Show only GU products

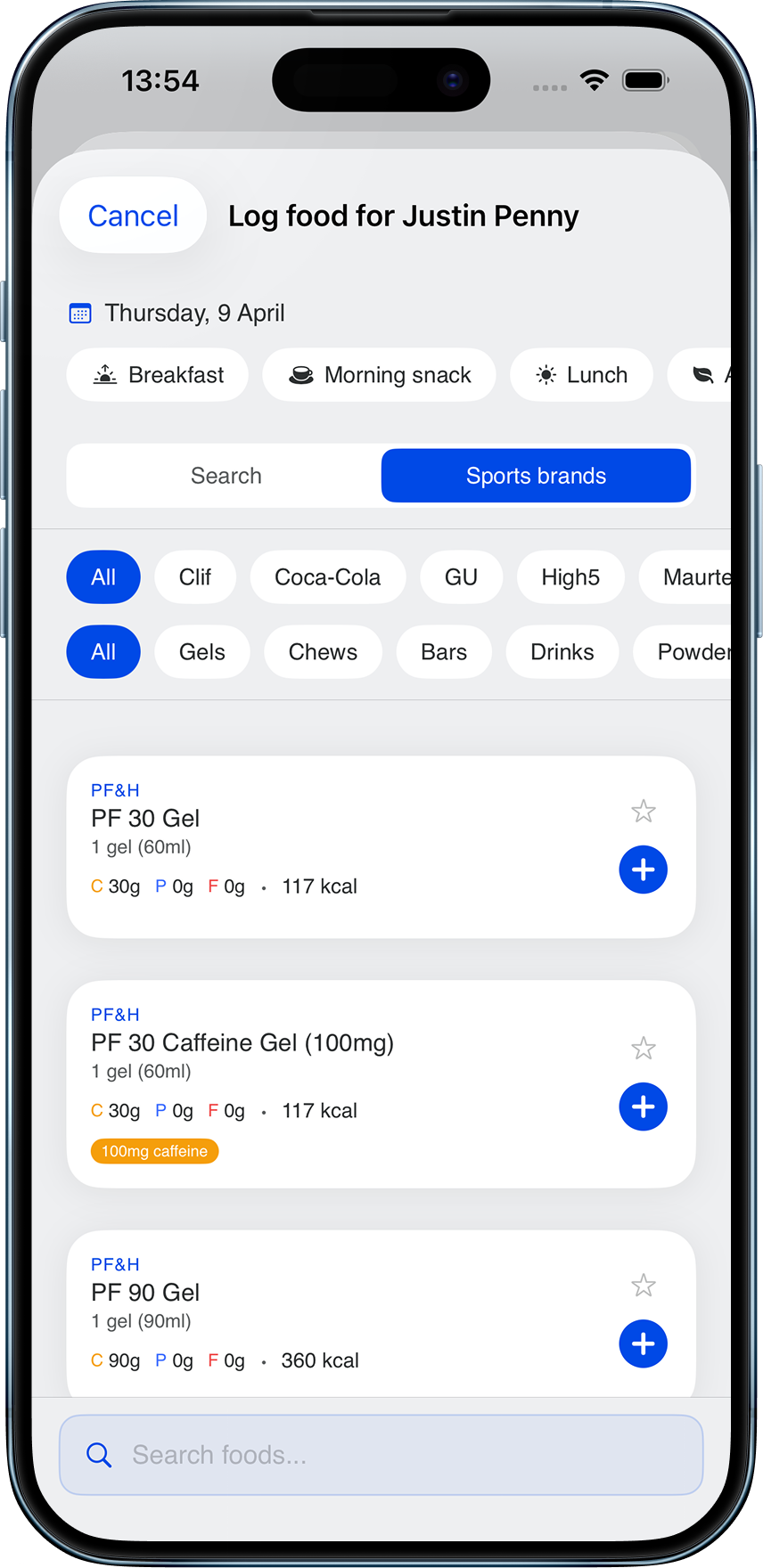tap(461, 577)
